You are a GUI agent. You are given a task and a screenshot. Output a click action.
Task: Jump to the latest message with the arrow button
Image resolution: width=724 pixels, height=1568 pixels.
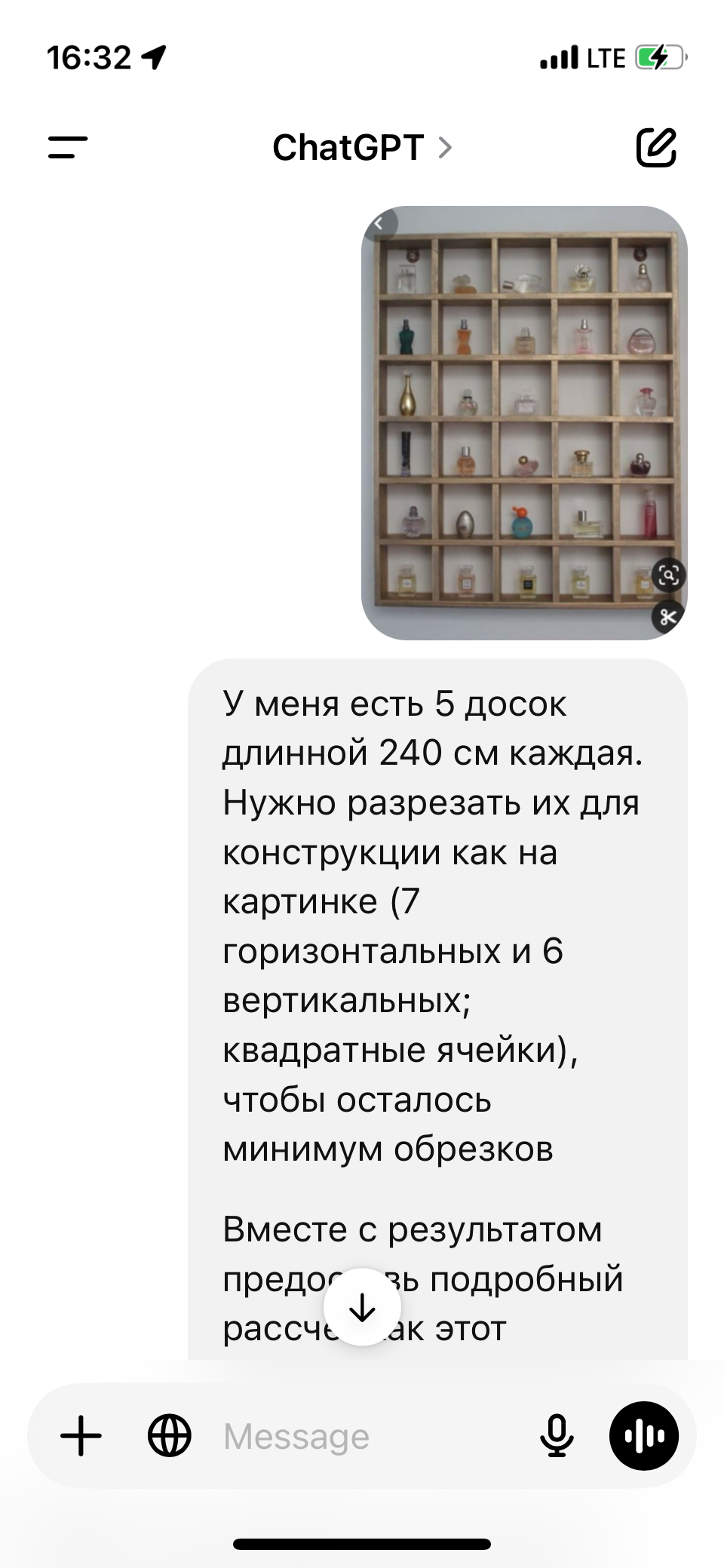pyautogui.click(x=362, y=1307)
